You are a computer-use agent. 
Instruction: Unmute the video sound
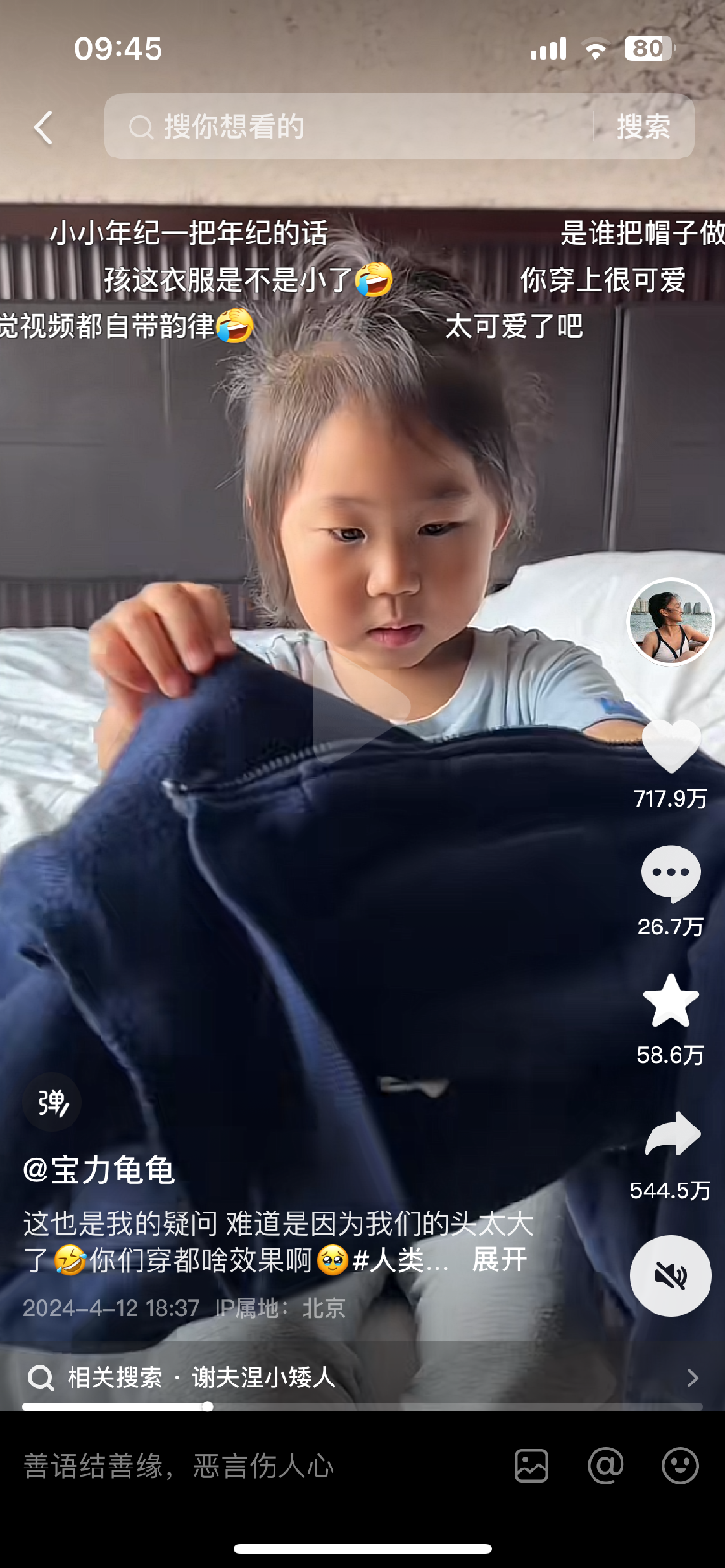pos(671,1275)
